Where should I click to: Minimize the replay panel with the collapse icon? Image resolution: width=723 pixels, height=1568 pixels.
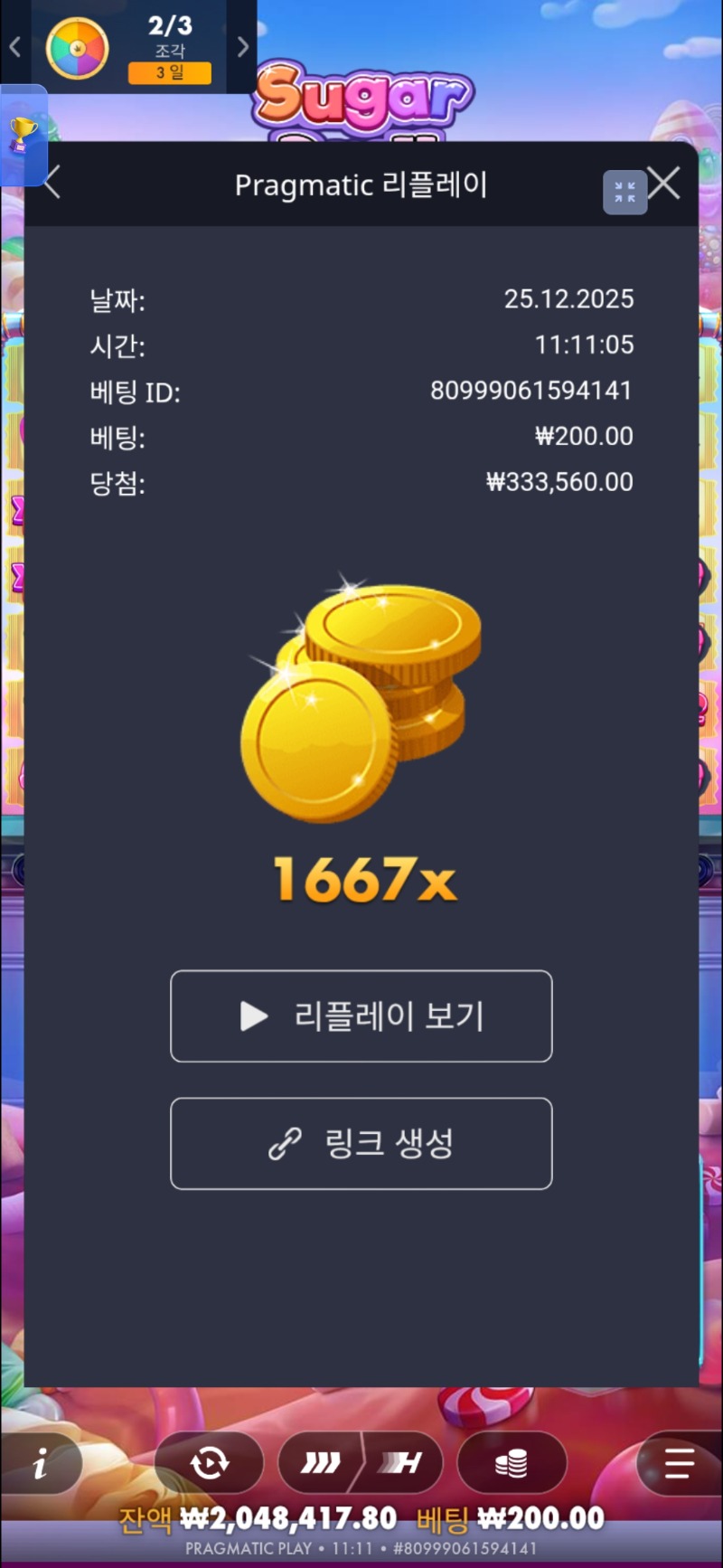click(x=624, y=192)
